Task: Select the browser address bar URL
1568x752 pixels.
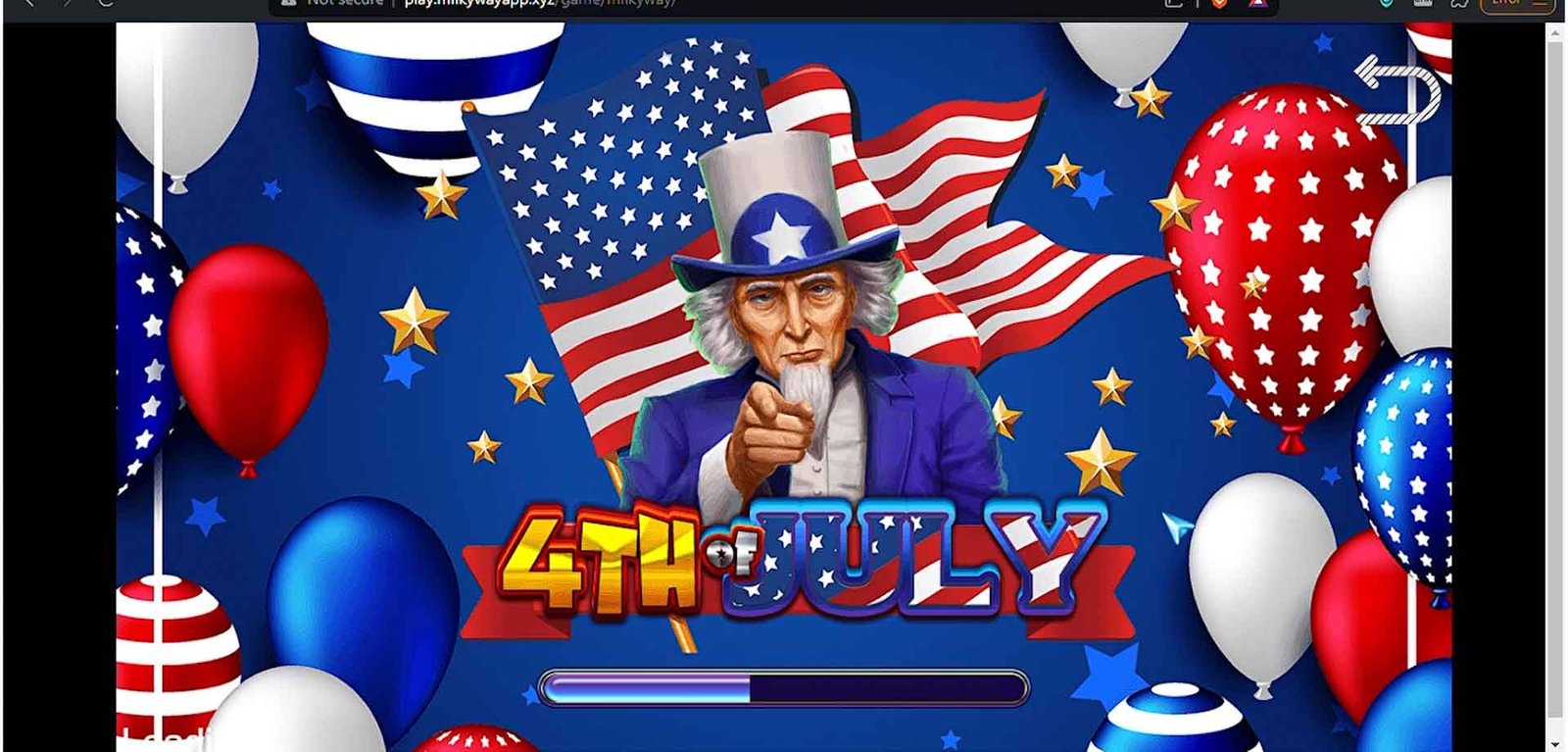Action: [540, 4]
